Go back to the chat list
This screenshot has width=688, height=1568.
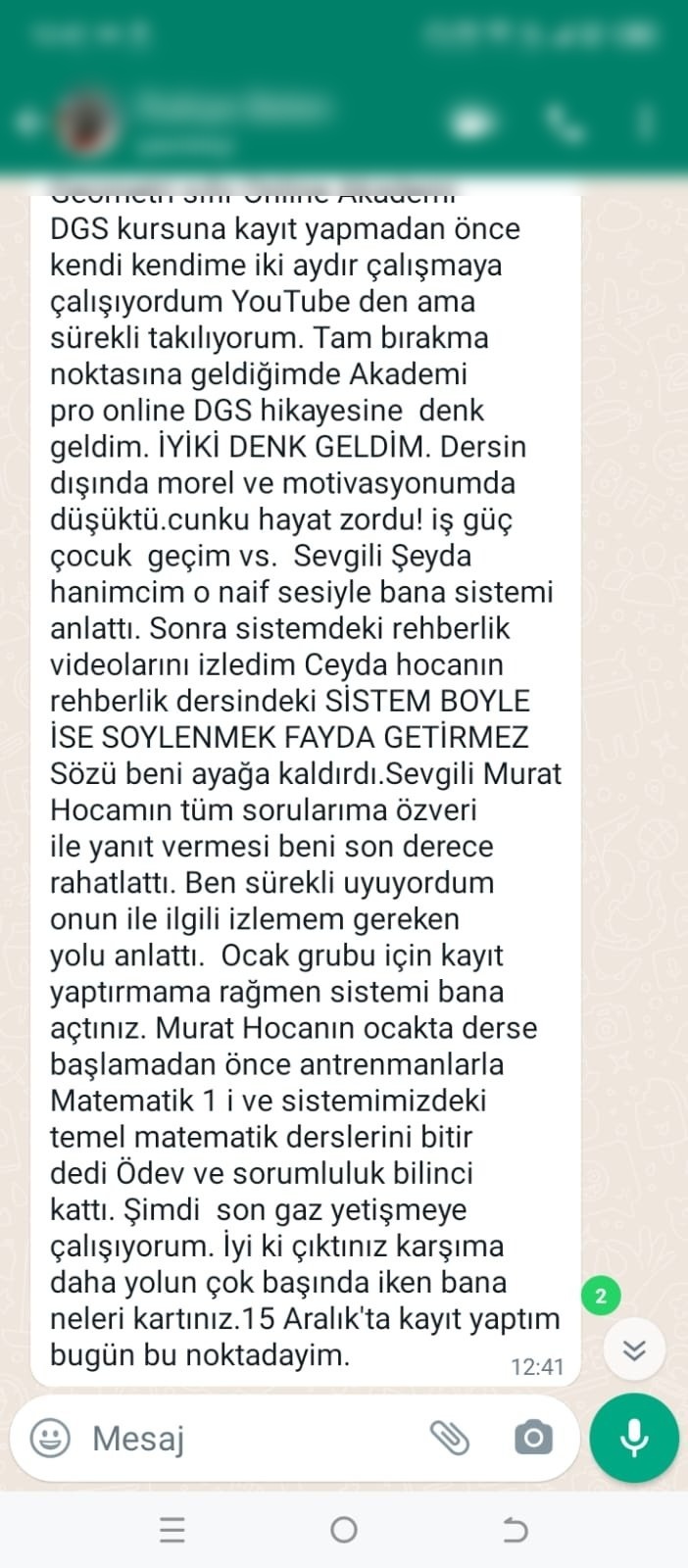29,123
